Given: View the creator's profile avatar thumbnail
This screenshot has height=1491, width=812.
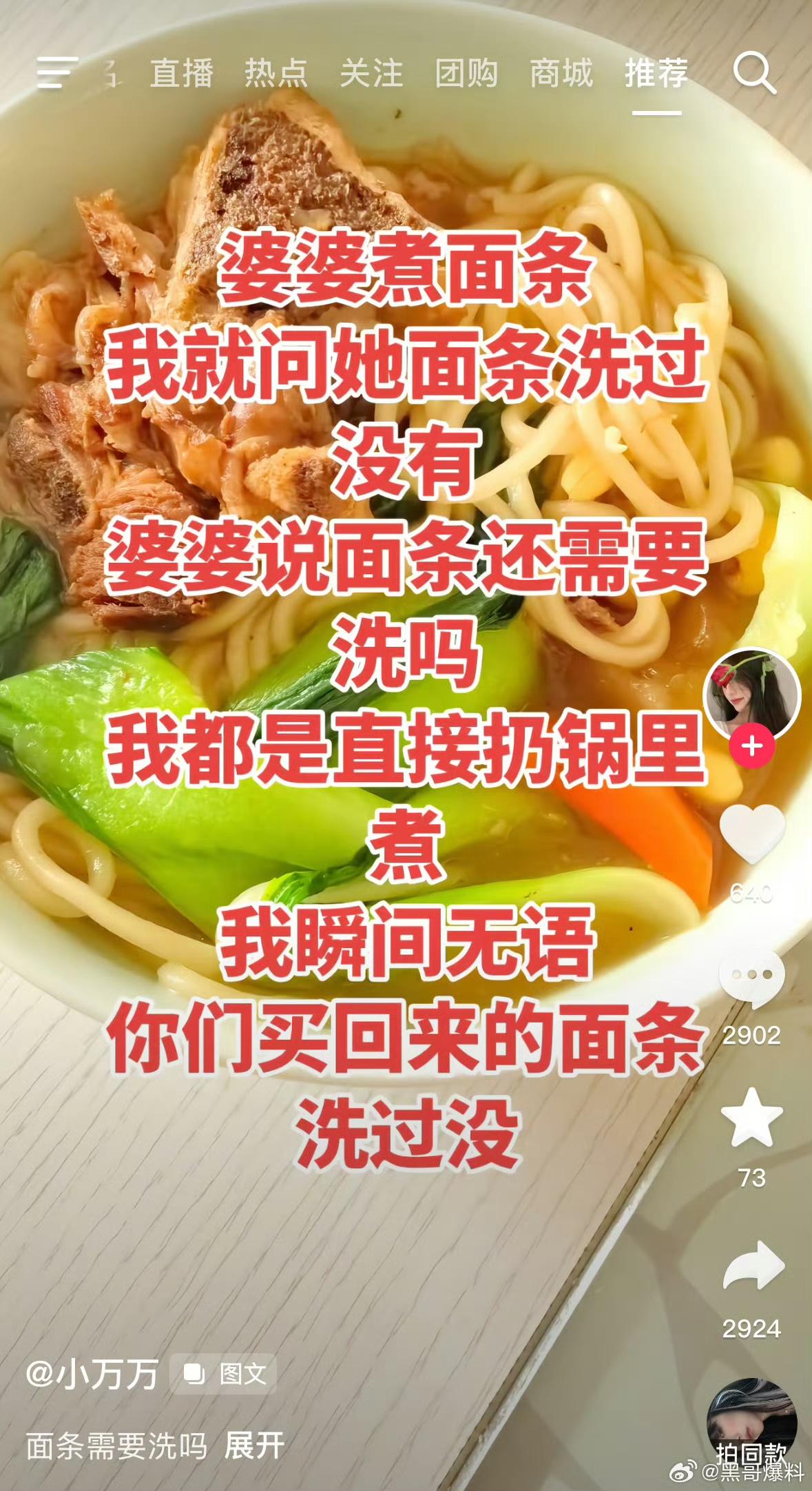Looking at the screenshot, I should 751,692.
